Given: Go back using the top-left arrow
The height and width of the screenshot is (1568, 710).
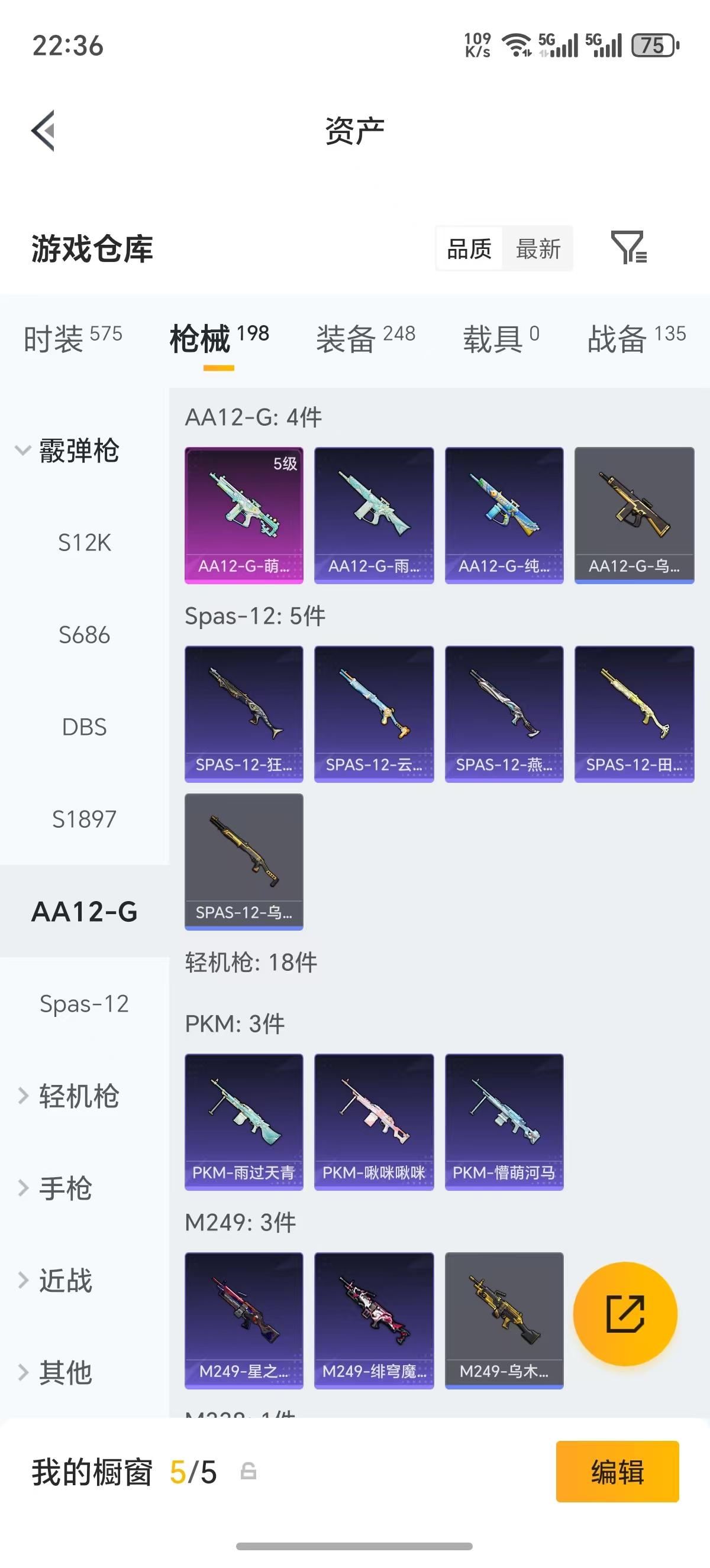Looking at the screenshot, I should click(43, 130).
